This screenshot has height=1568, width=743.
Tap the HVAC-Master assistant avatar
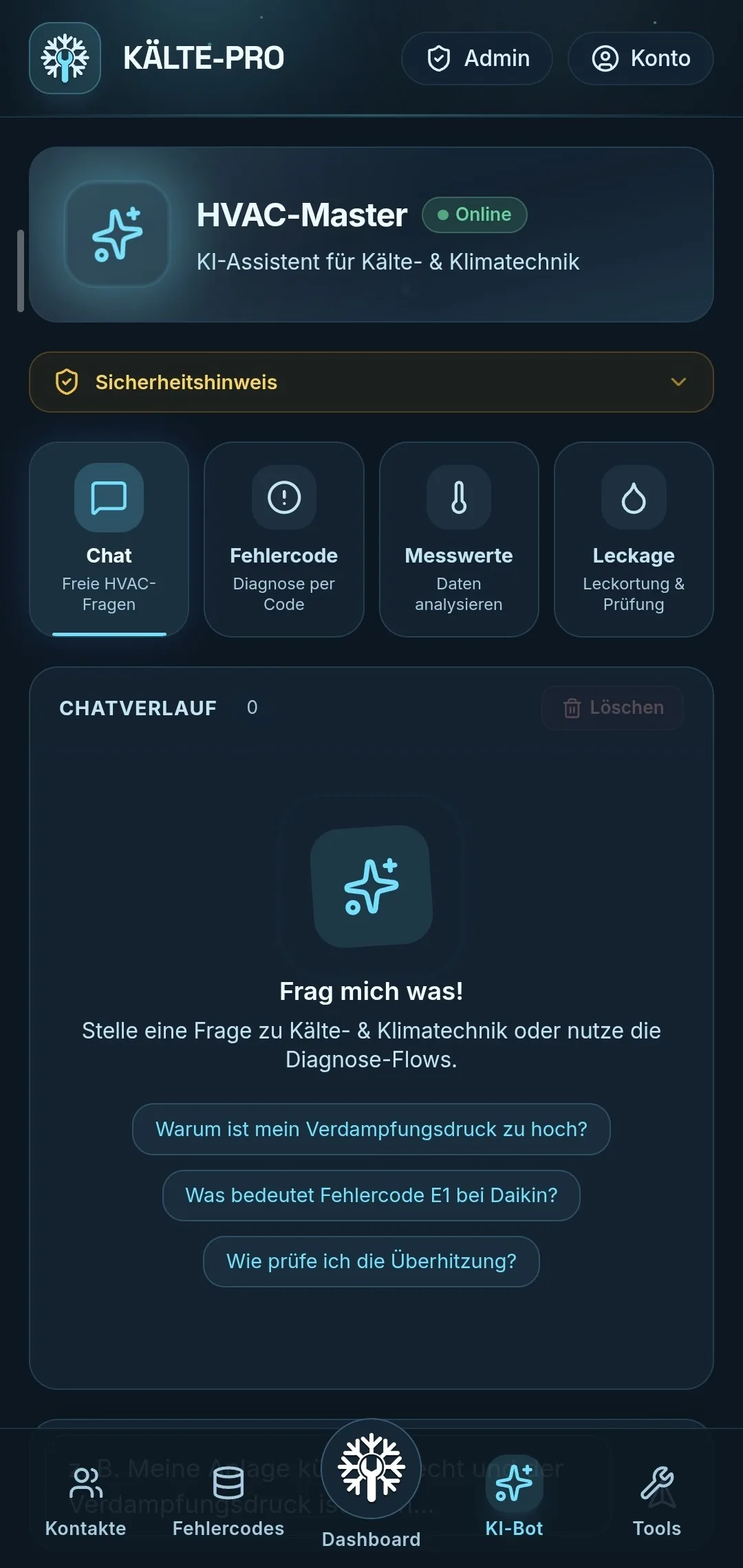(x=116, y=235)
